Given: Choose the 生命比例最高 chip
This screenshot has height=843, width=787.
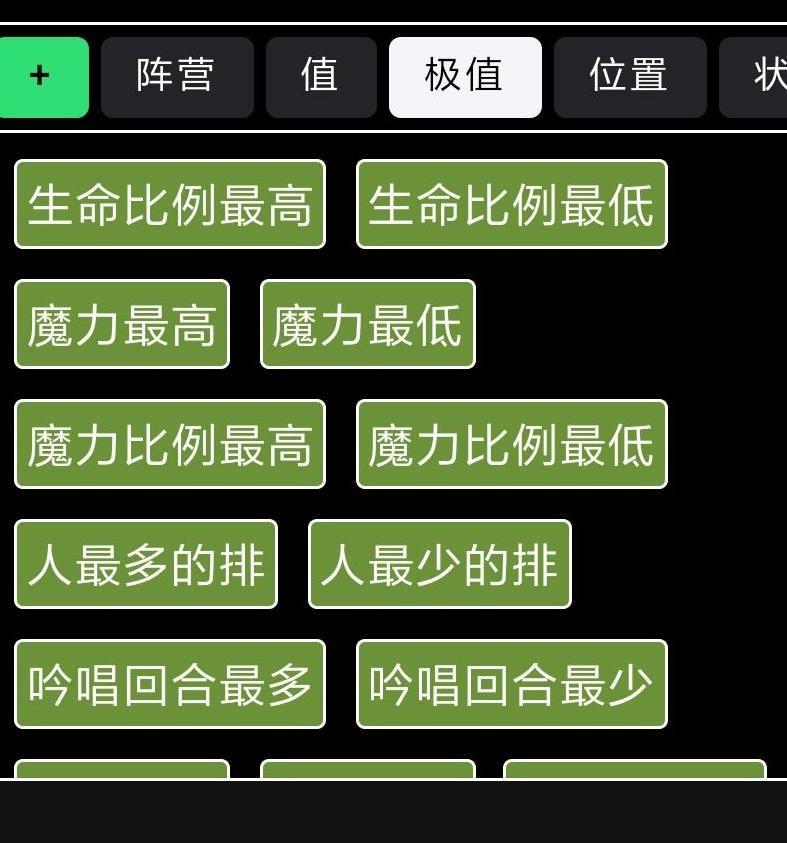Looking at the screenshot, I should 170,204.
